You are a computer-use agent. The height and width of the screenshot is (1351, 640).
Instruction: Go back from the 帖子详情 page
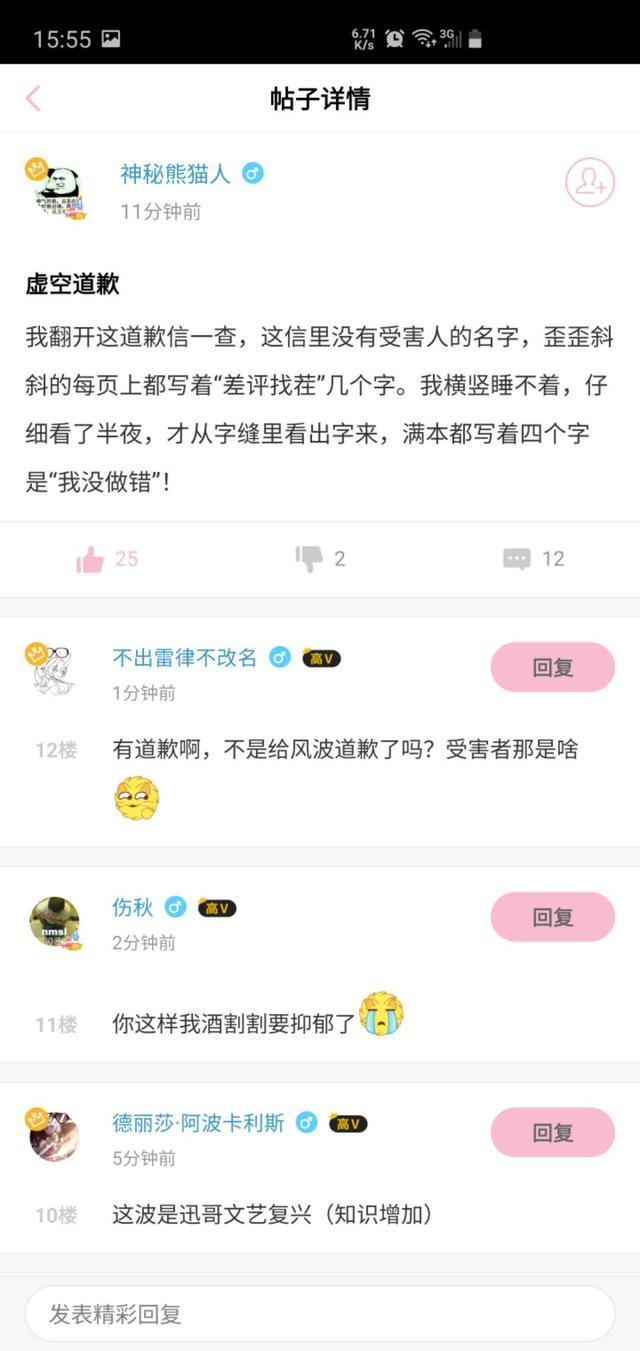[x=33, y=98]
